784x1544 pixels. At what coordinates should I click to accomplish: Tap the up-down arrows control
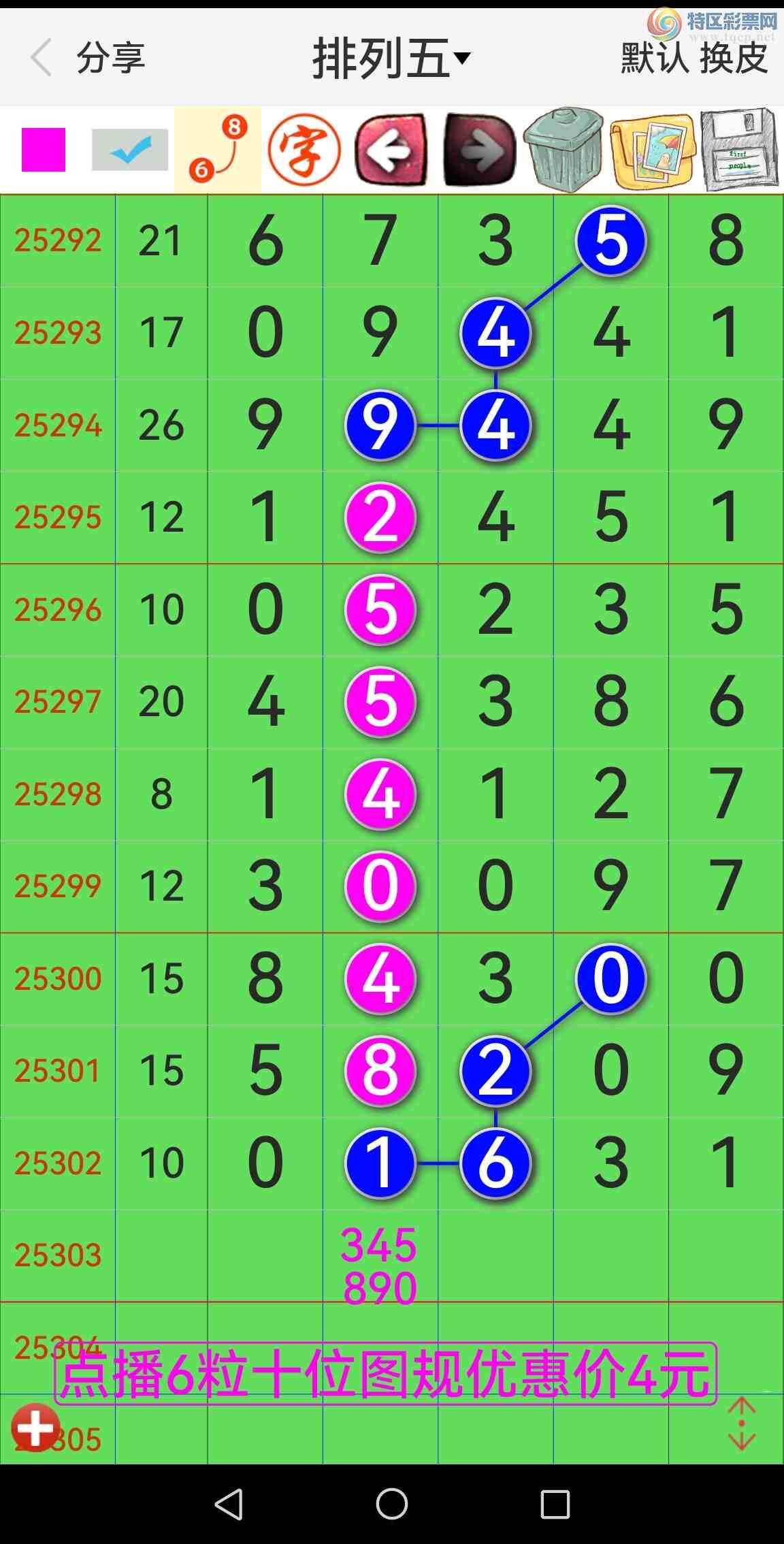[x=741, y=1424]
